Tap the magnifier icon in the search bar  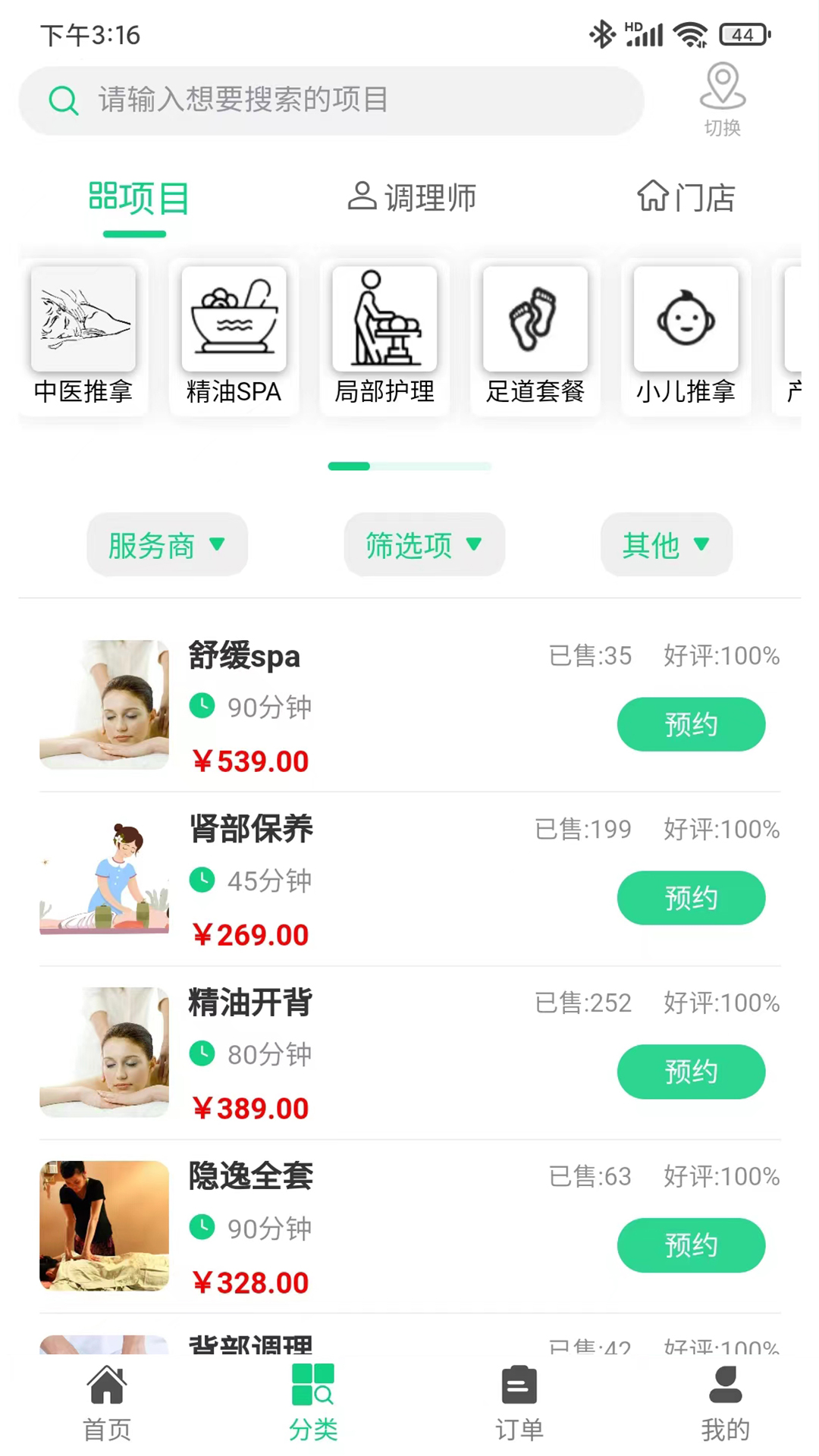(63, 100)
